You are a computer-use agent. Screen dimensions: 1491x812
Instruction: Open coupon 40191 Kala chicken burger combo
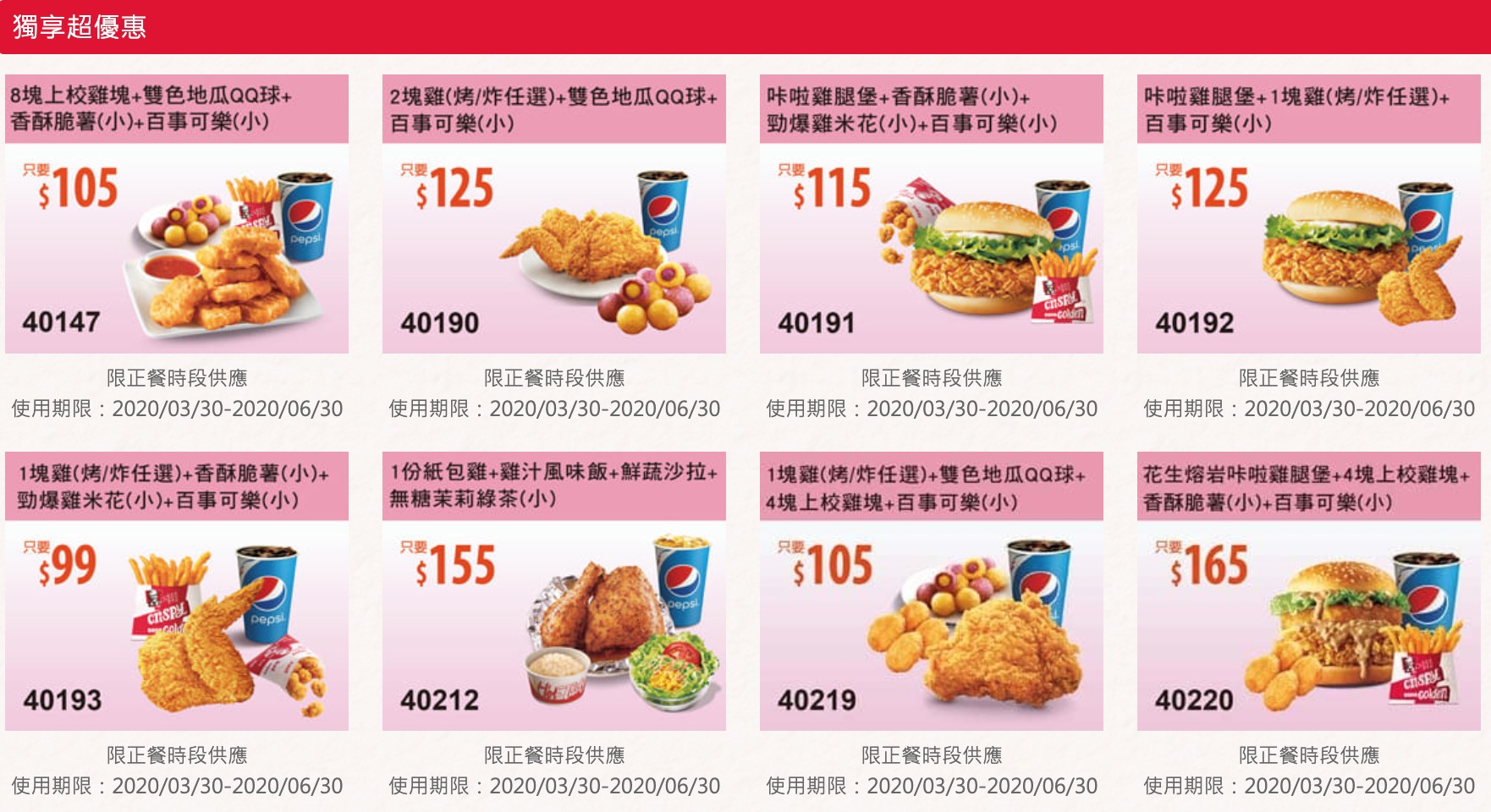[931, 247]
